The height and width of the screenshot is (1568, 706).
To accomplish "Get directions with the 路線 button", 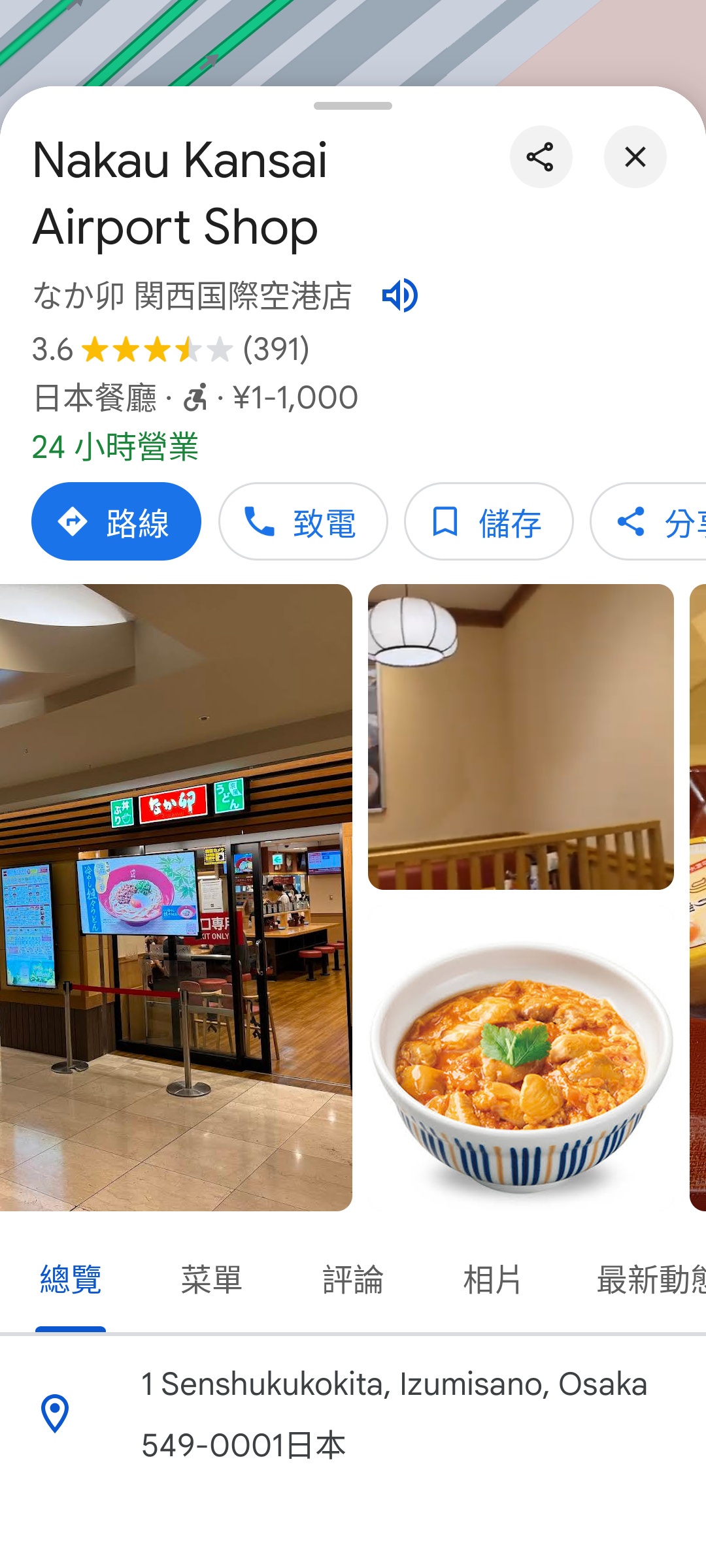I will (116, 521).
